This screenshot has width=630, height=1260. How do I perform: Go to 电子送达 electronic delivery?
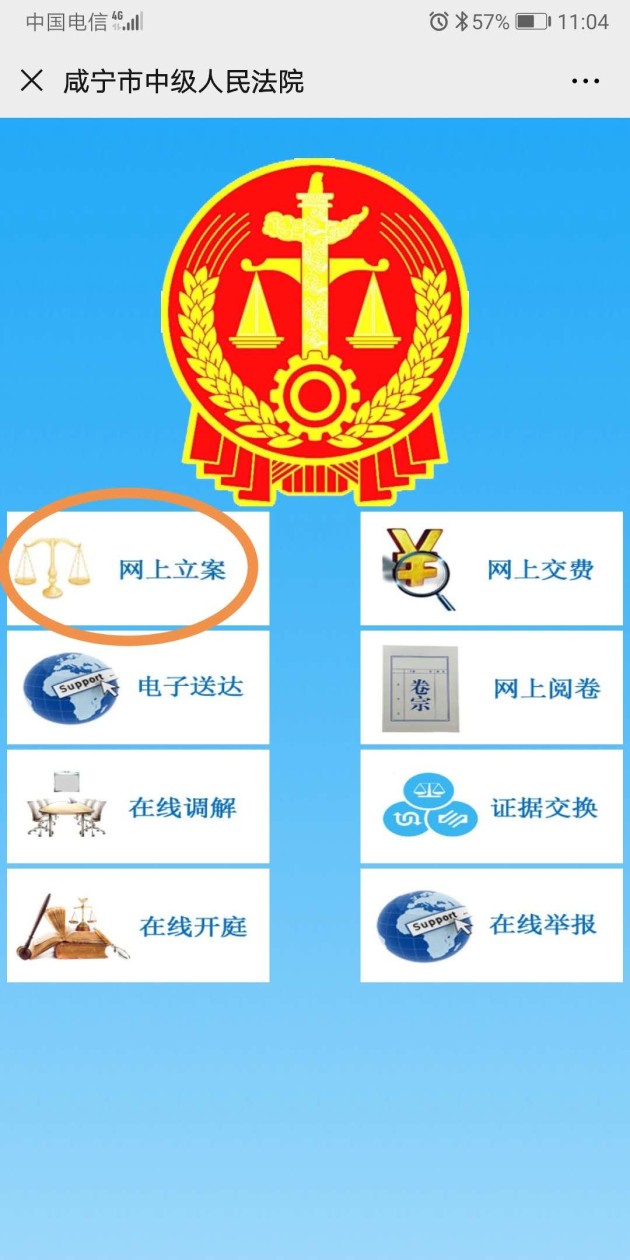pyautogui.click(x=138, y=687)
